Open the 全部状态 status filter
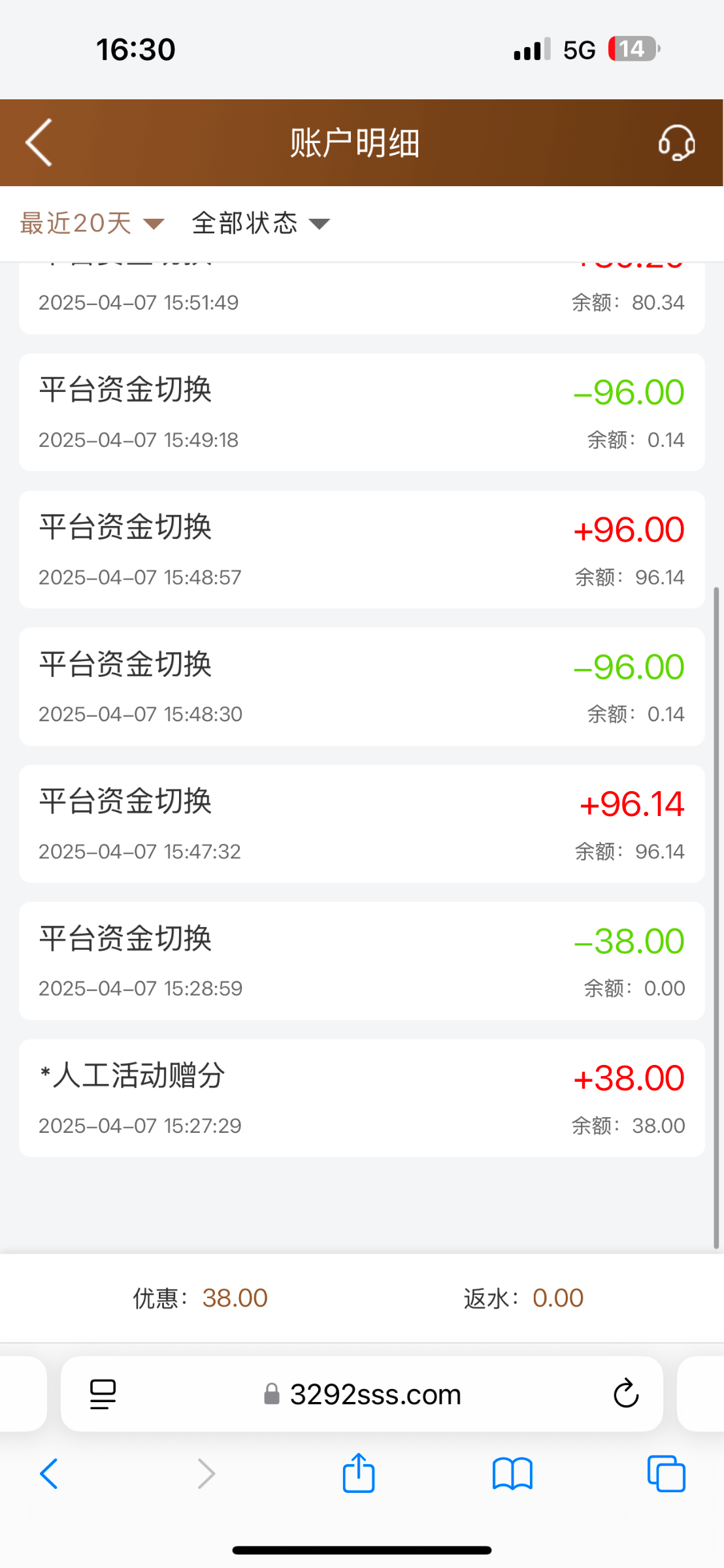Viewport: 724px width, 1568px height. click(260, 223)
